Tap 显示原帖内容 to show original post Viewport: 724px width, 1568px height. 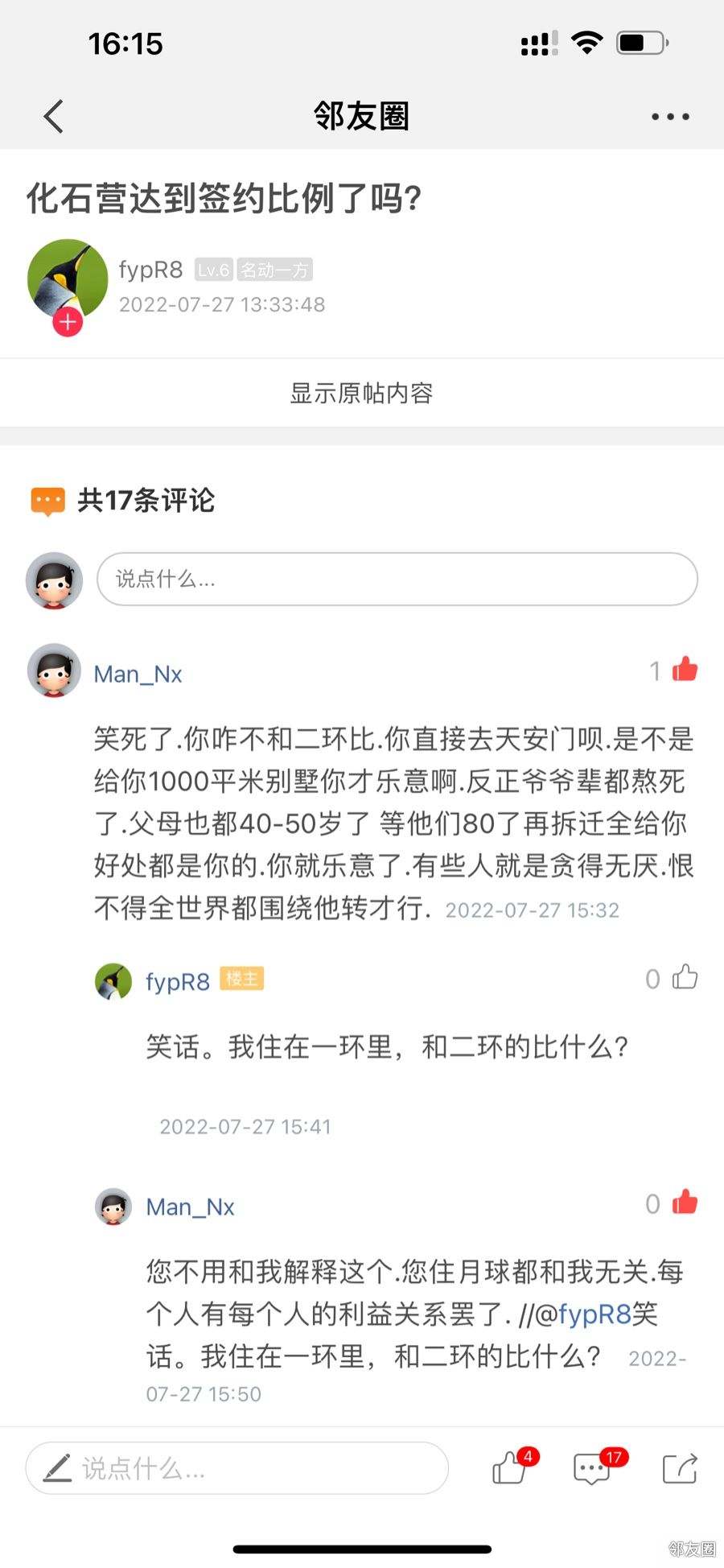(361, 393)
